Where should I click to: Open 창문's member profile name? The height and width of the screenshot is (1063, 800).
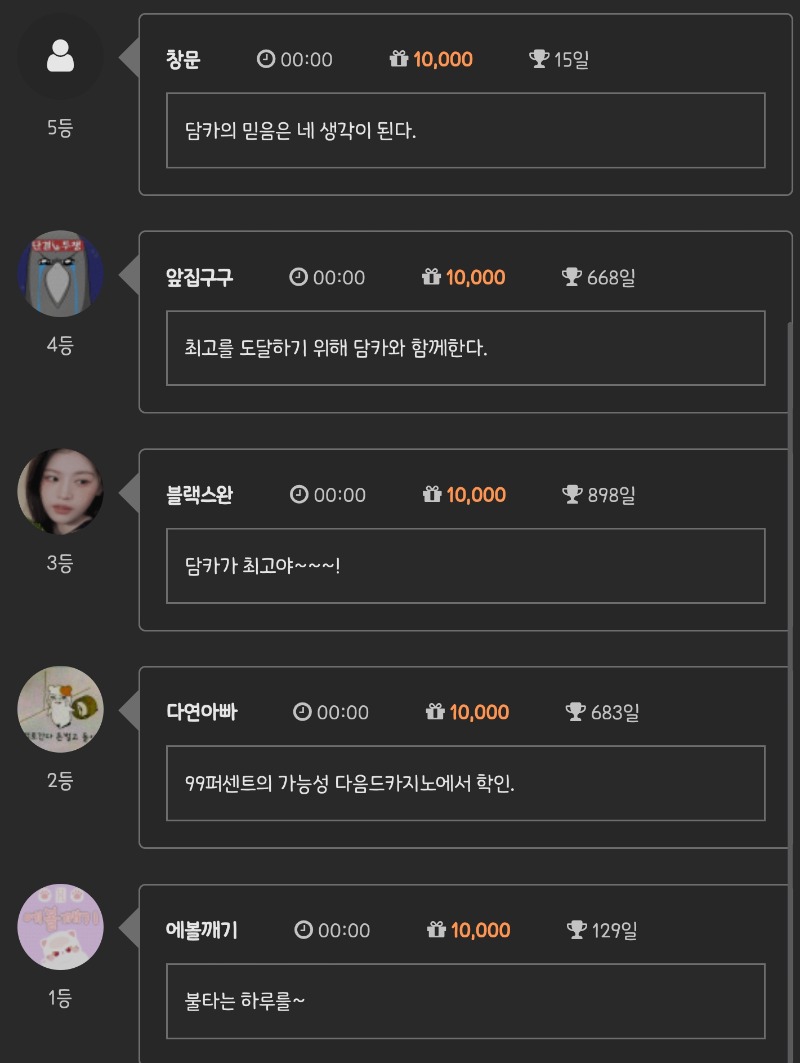183,60
